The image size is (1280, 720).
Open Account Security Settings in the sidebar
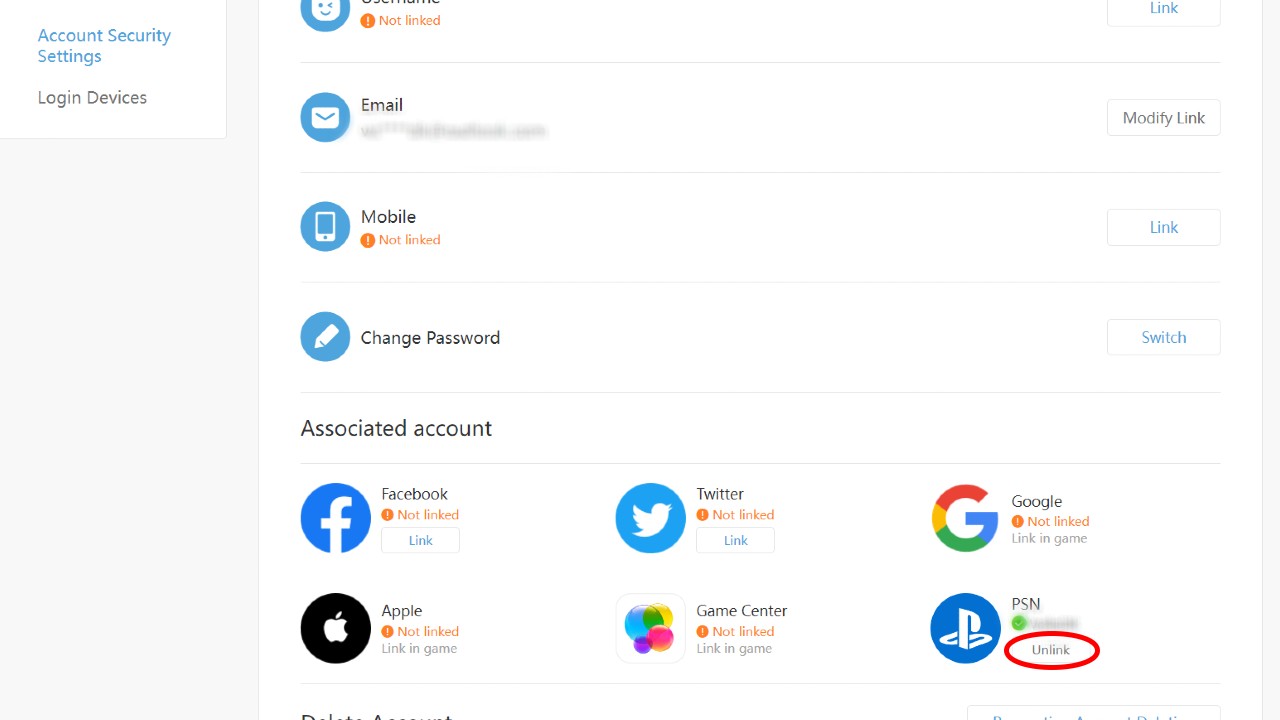104,46
